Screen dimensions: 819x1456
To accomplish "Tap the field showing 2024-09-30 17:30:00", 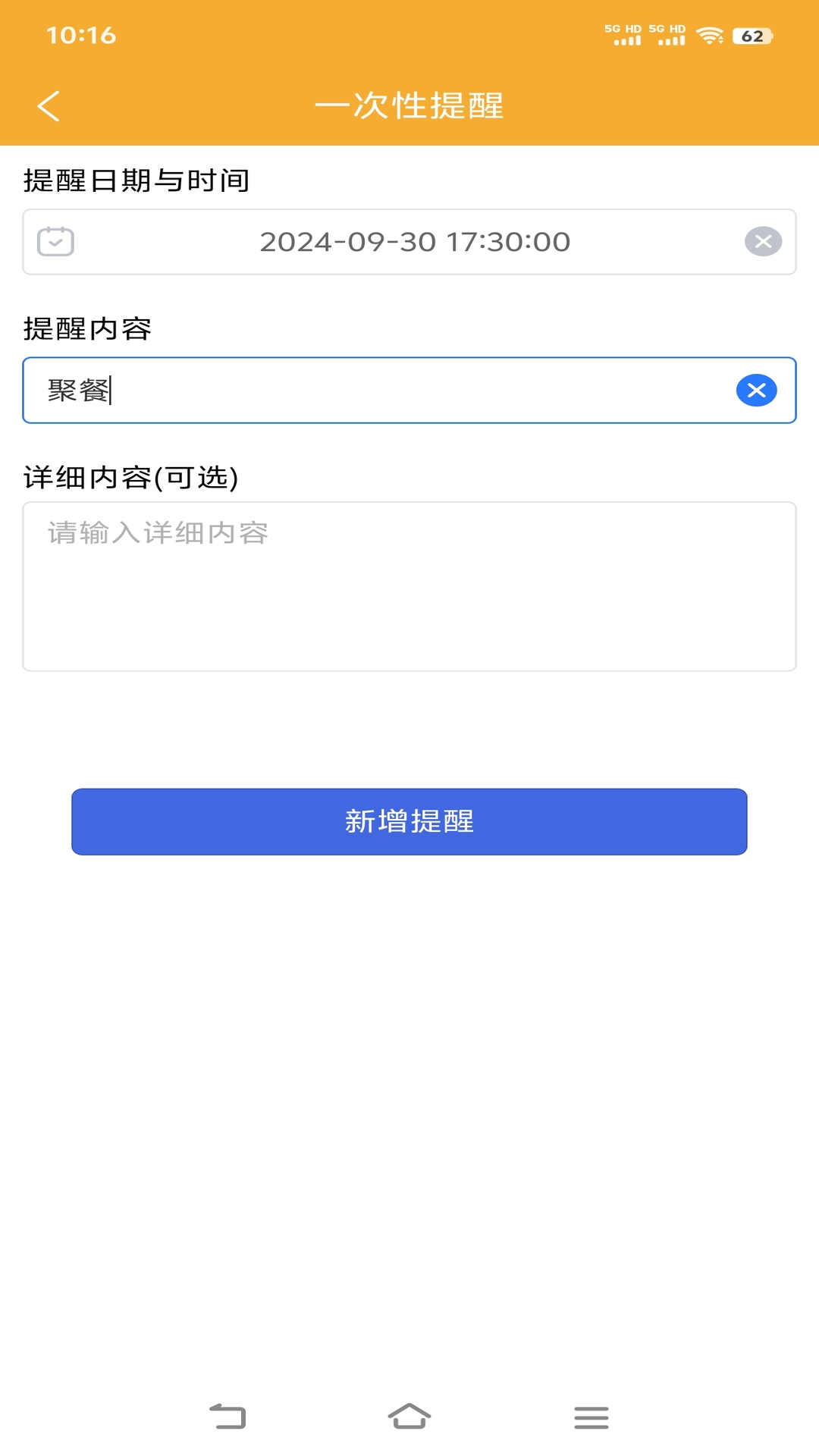I will (x=413, y=242).
